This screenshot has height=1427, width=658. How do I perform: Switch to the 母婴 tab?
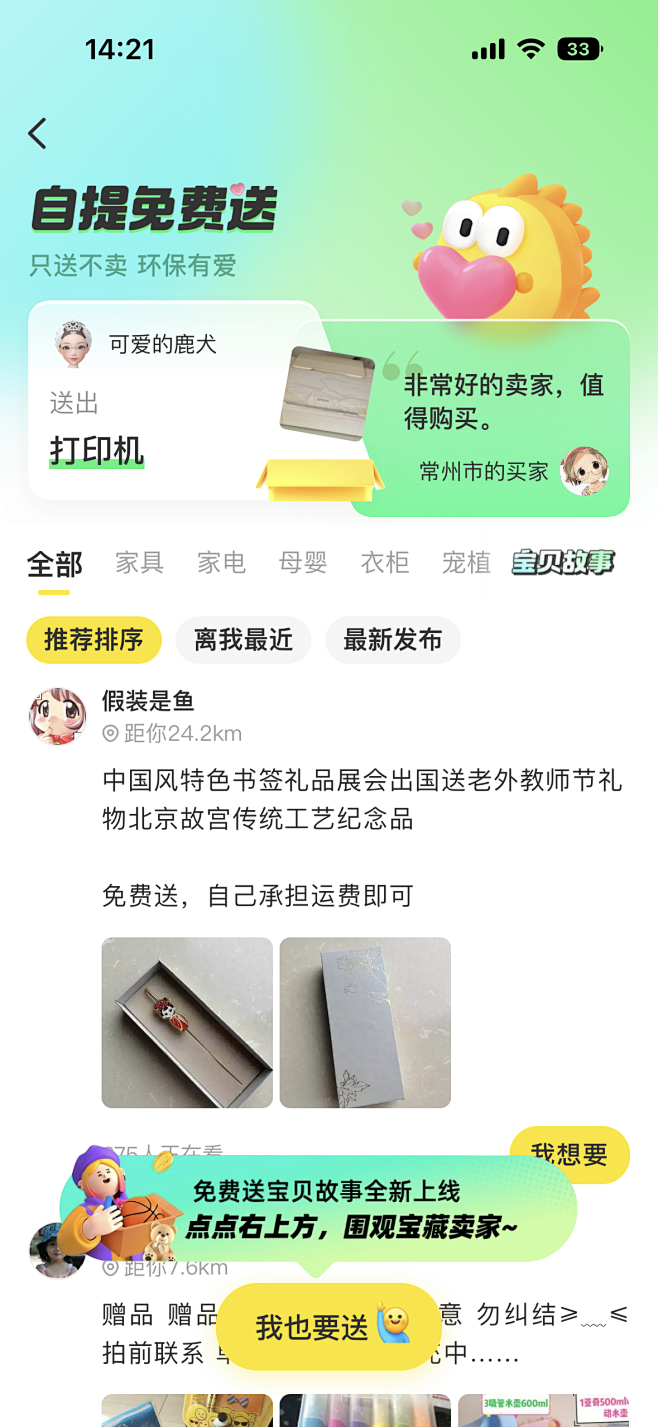(x=303, y=563)
